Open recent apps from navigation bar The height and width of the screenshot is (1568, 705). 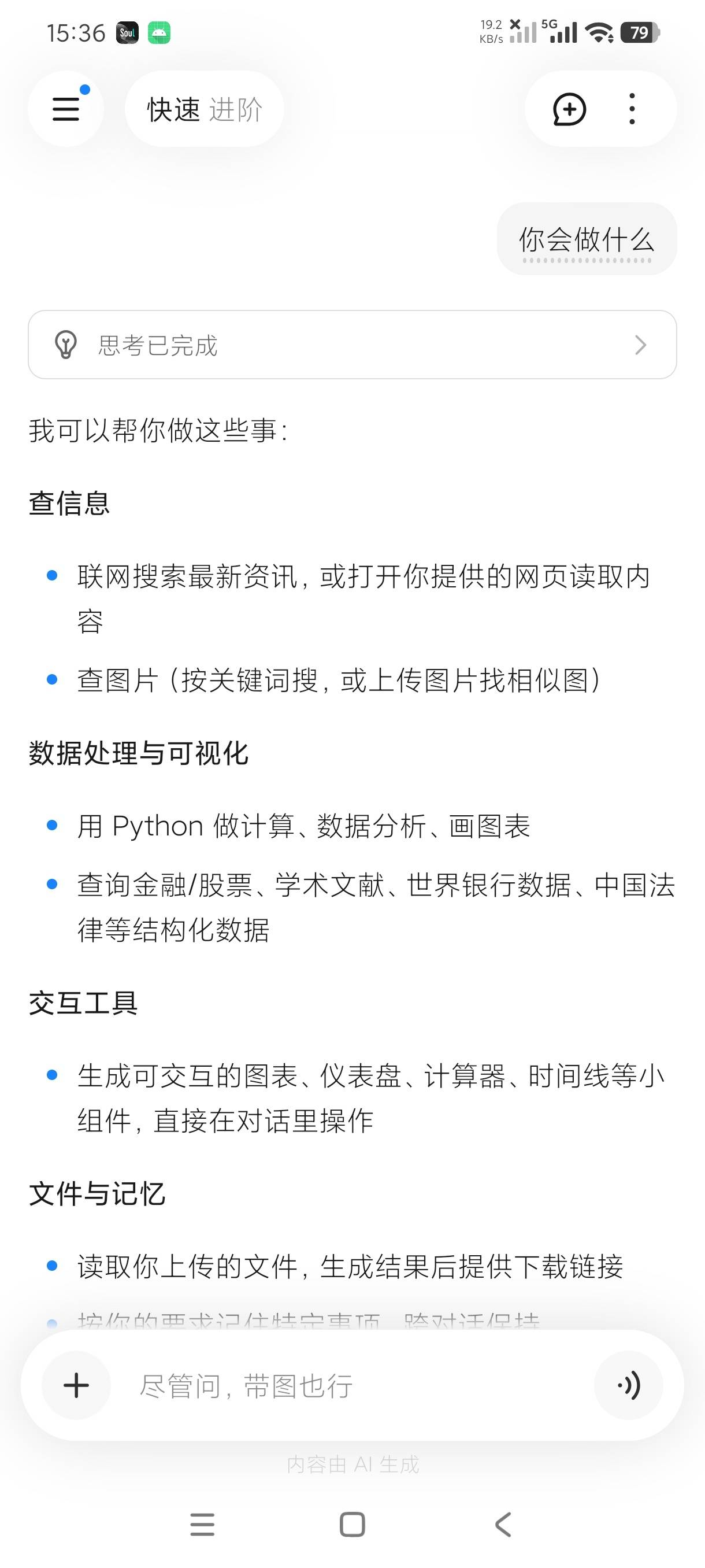point(202,1525)
